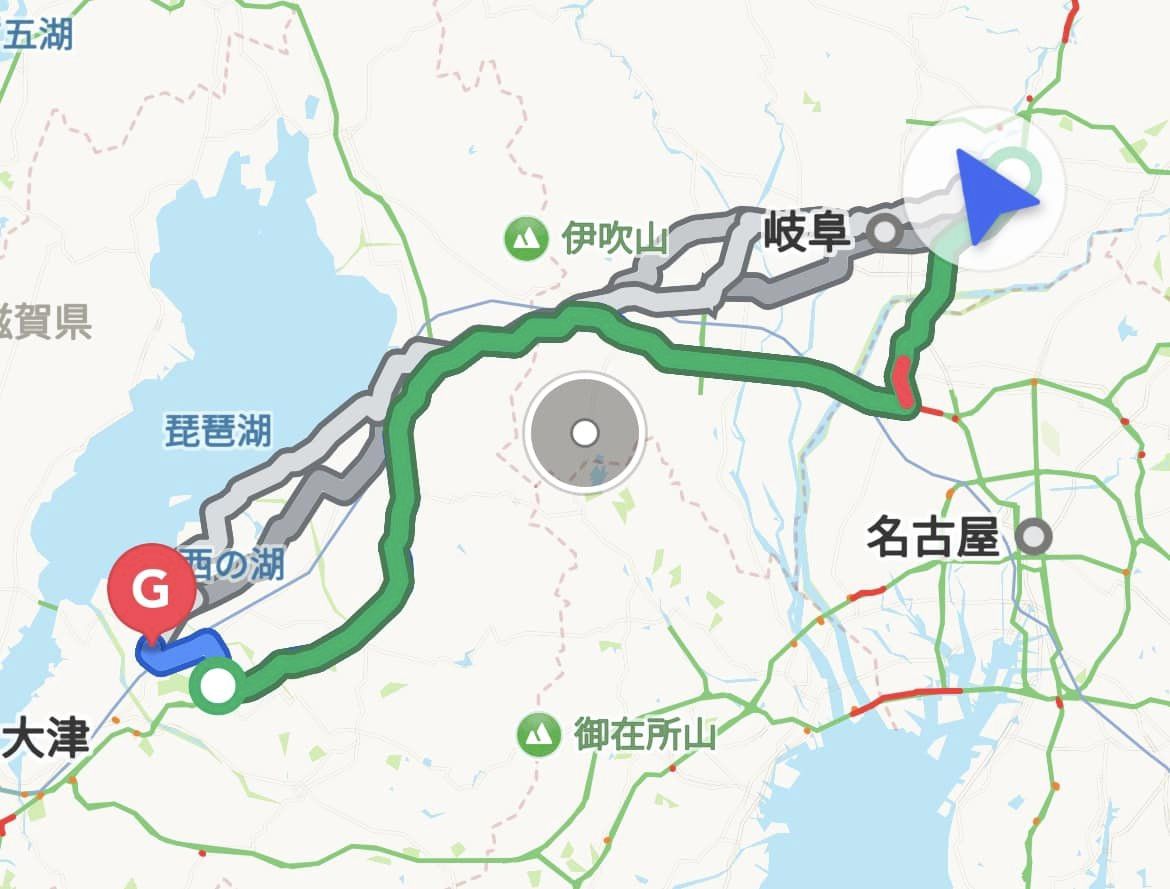Tap the green waypoint circle near 大津
1170x889 pixels.
pyautogui.click(x=218, y=687)
